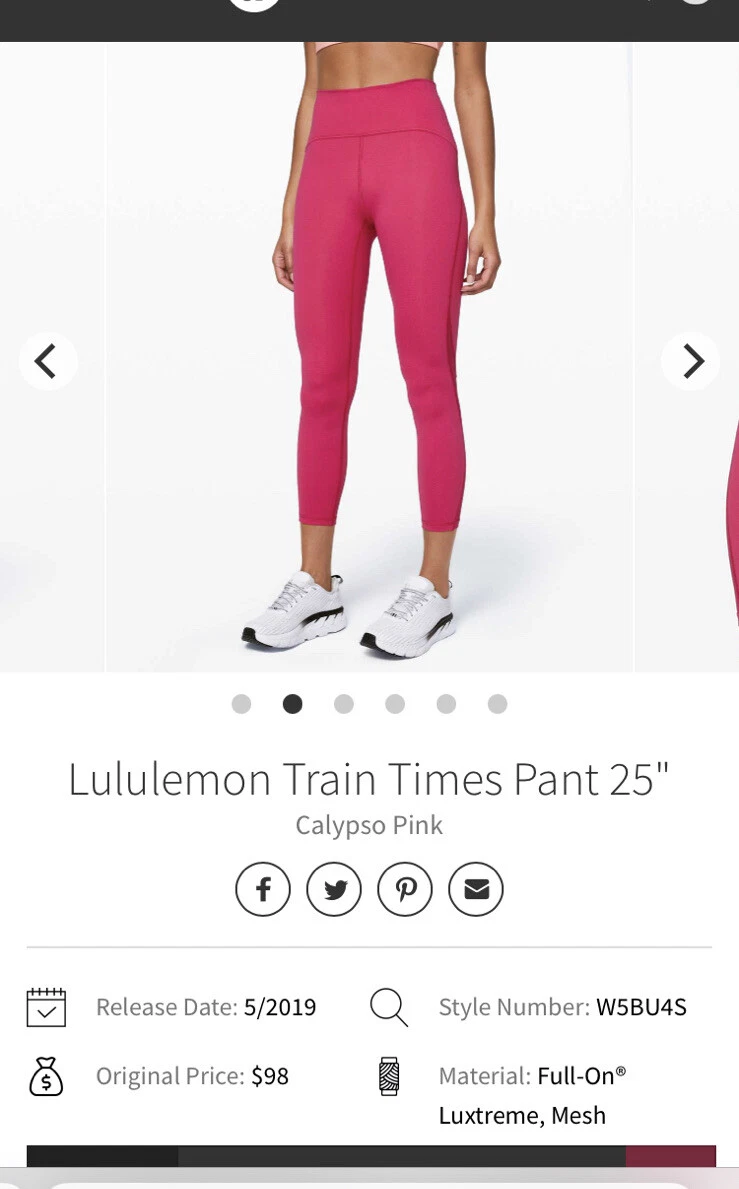Jump to the first image dot
The height and width of the screenshot is (1189, 739).
click(x=241, y=704)
